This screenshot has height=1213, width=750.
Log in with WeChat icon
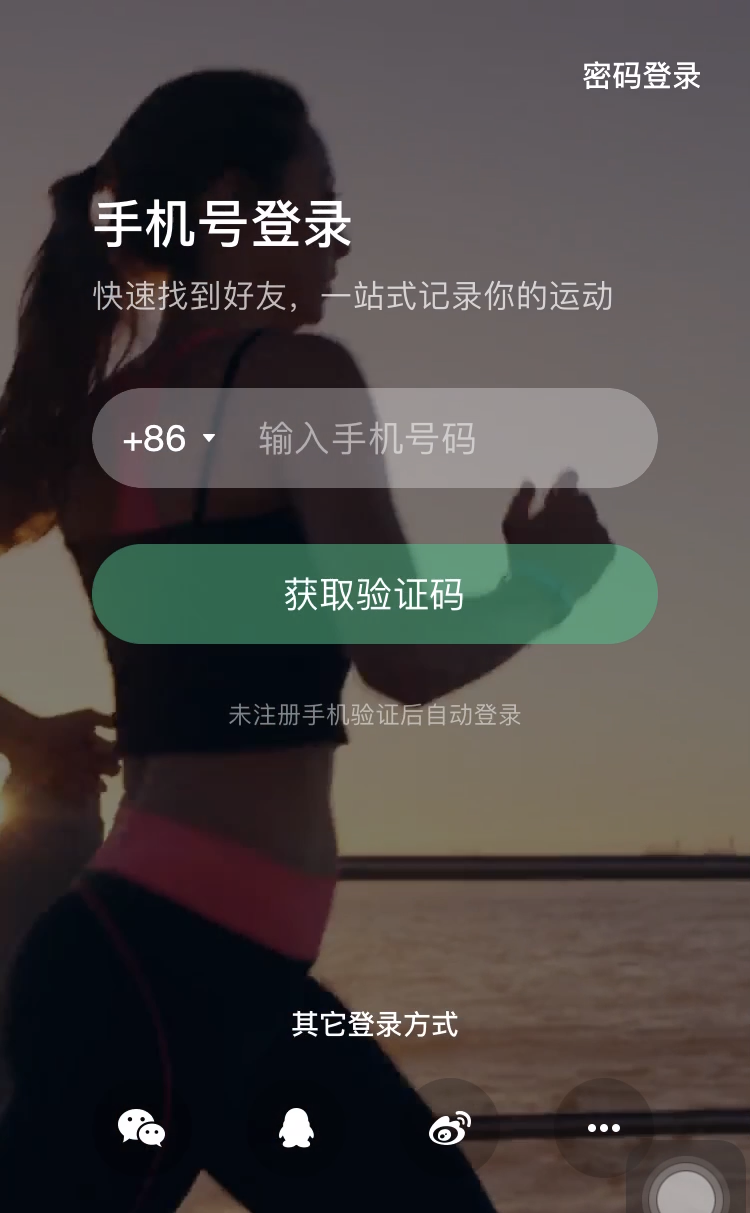tap(141, 1128)
